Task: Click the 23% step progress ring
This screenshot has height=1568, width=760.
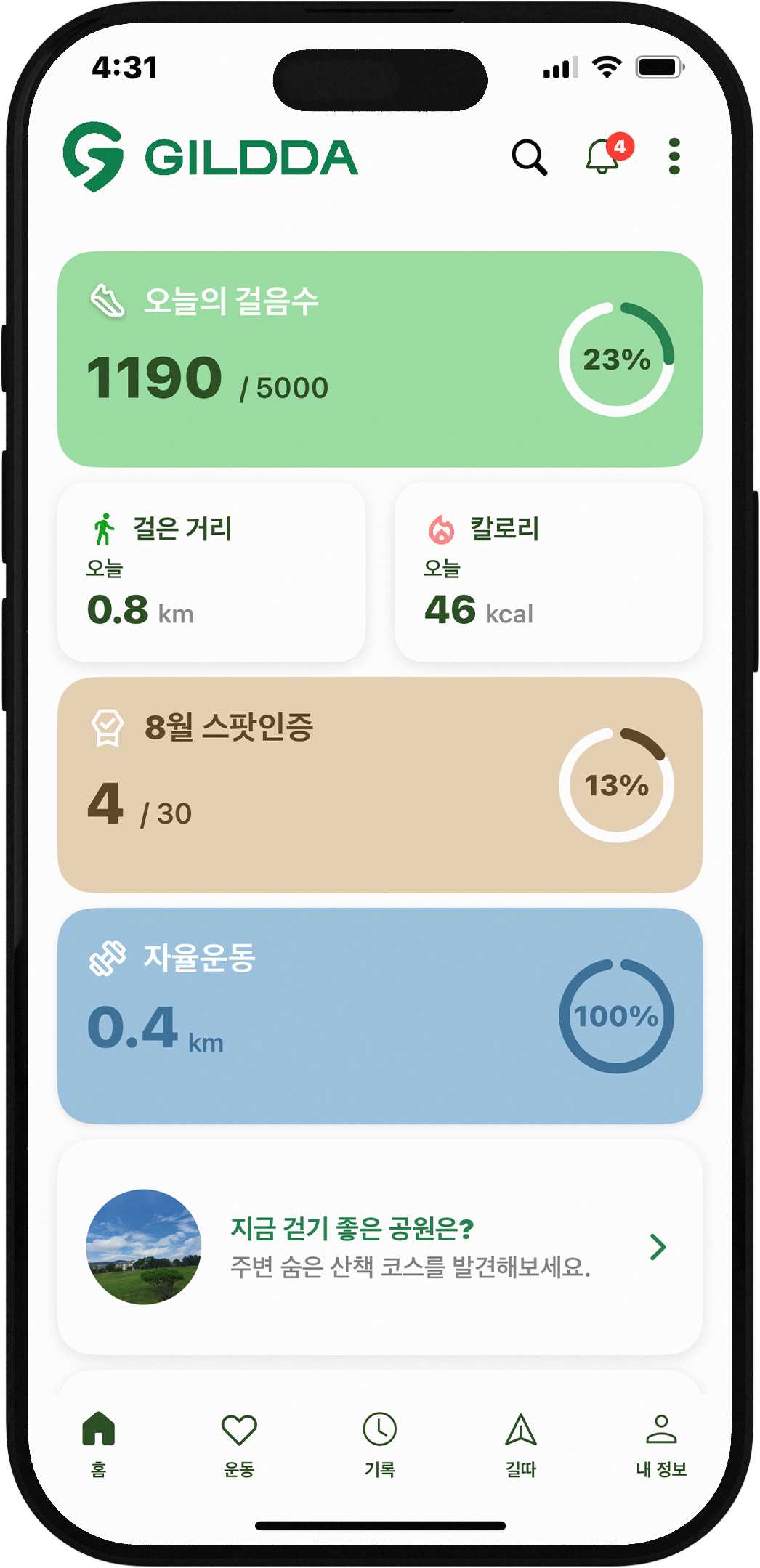Action: [x=618, y=357]
